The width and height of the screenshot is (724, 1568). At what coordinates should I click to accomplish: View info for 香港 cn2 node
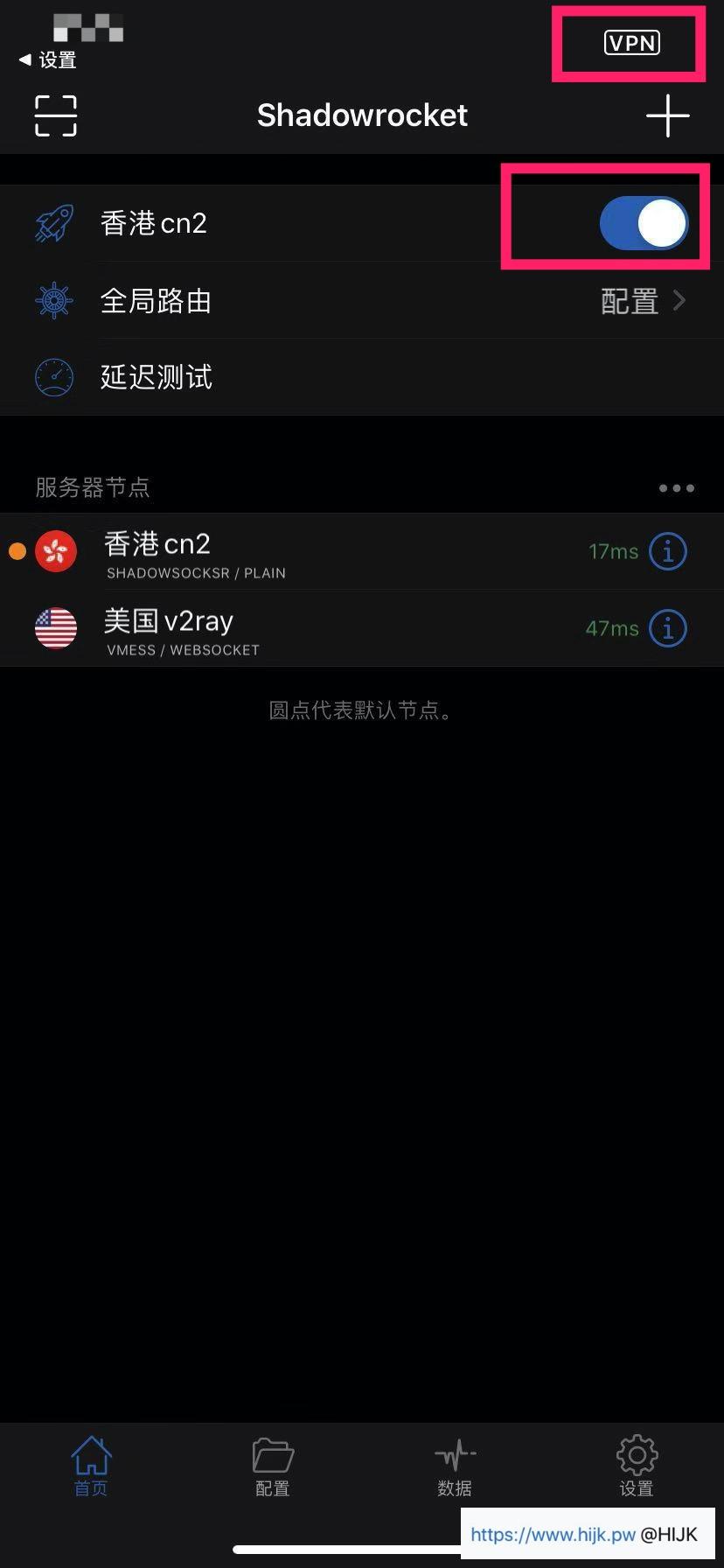point(668,552)
